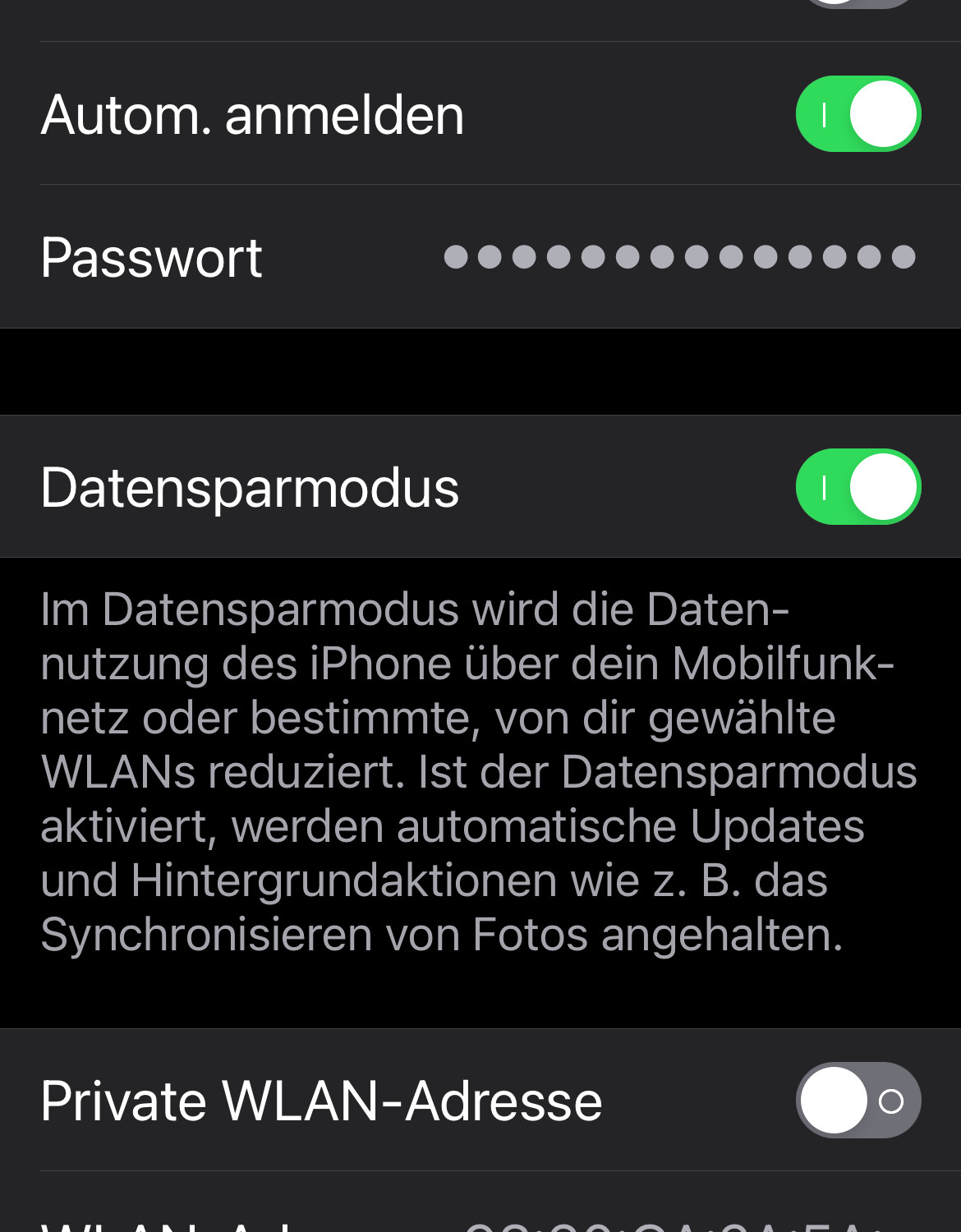The image size is (961, 1232).
Task: Turn off the Datensparmodus switch
Action: click(858, 485)
